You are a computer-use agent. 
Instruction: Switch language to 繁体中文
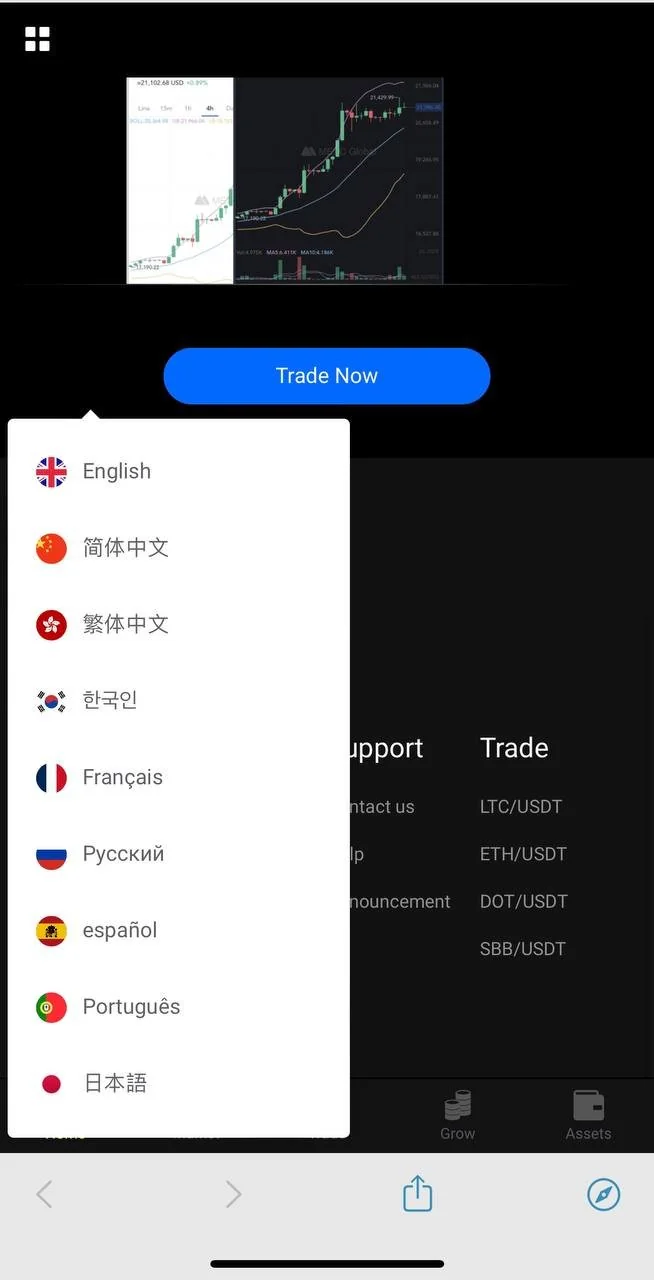point(124,624)
